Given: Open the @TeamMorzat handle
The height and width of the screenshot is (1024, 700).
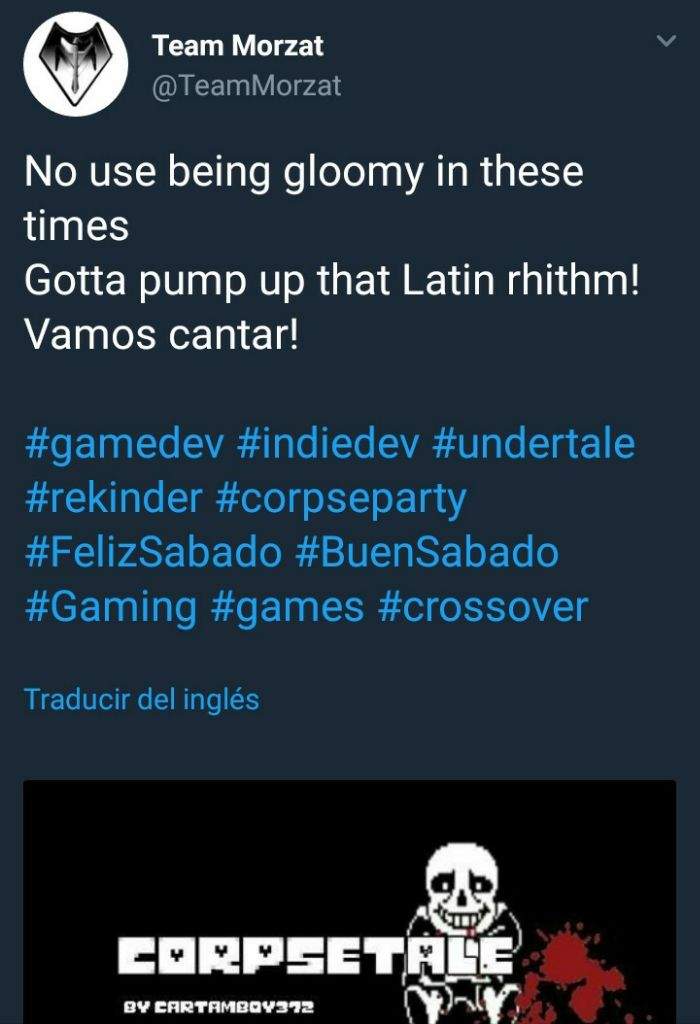Looking at the screenshot, I should point(246,87).
